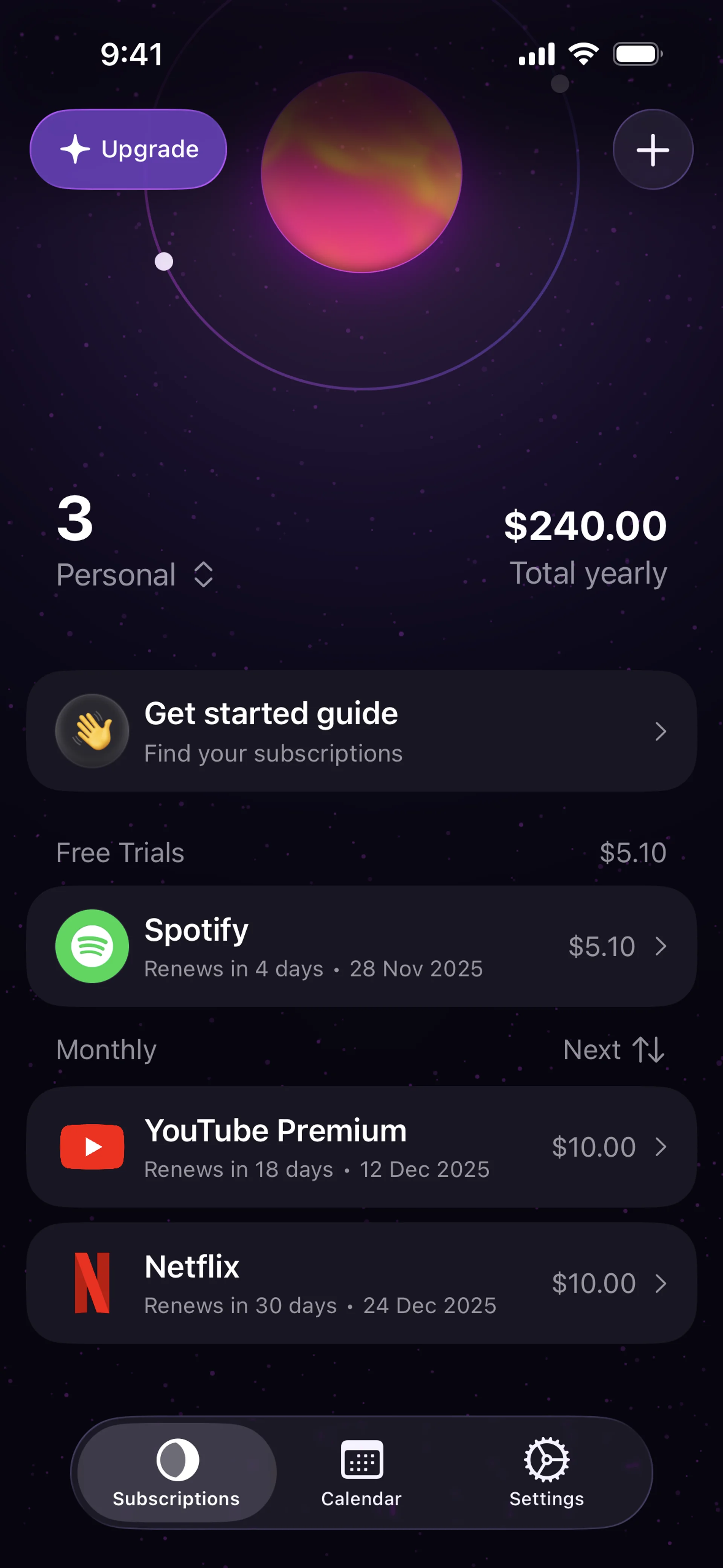Toggle the Total yearly amount display

pyautogui.click(x=586, y=547)
